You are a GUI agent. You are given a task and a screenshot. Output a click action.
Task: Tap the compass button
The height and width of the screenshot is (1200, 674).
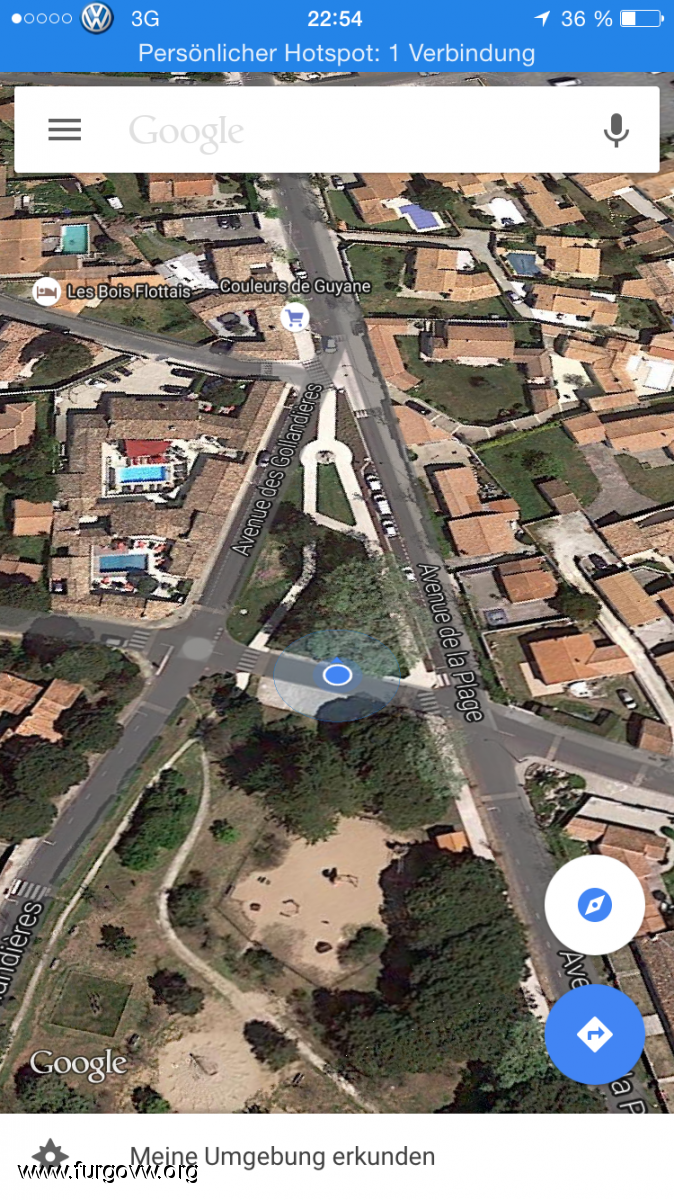pyautogui.click(x=594, y=905)
